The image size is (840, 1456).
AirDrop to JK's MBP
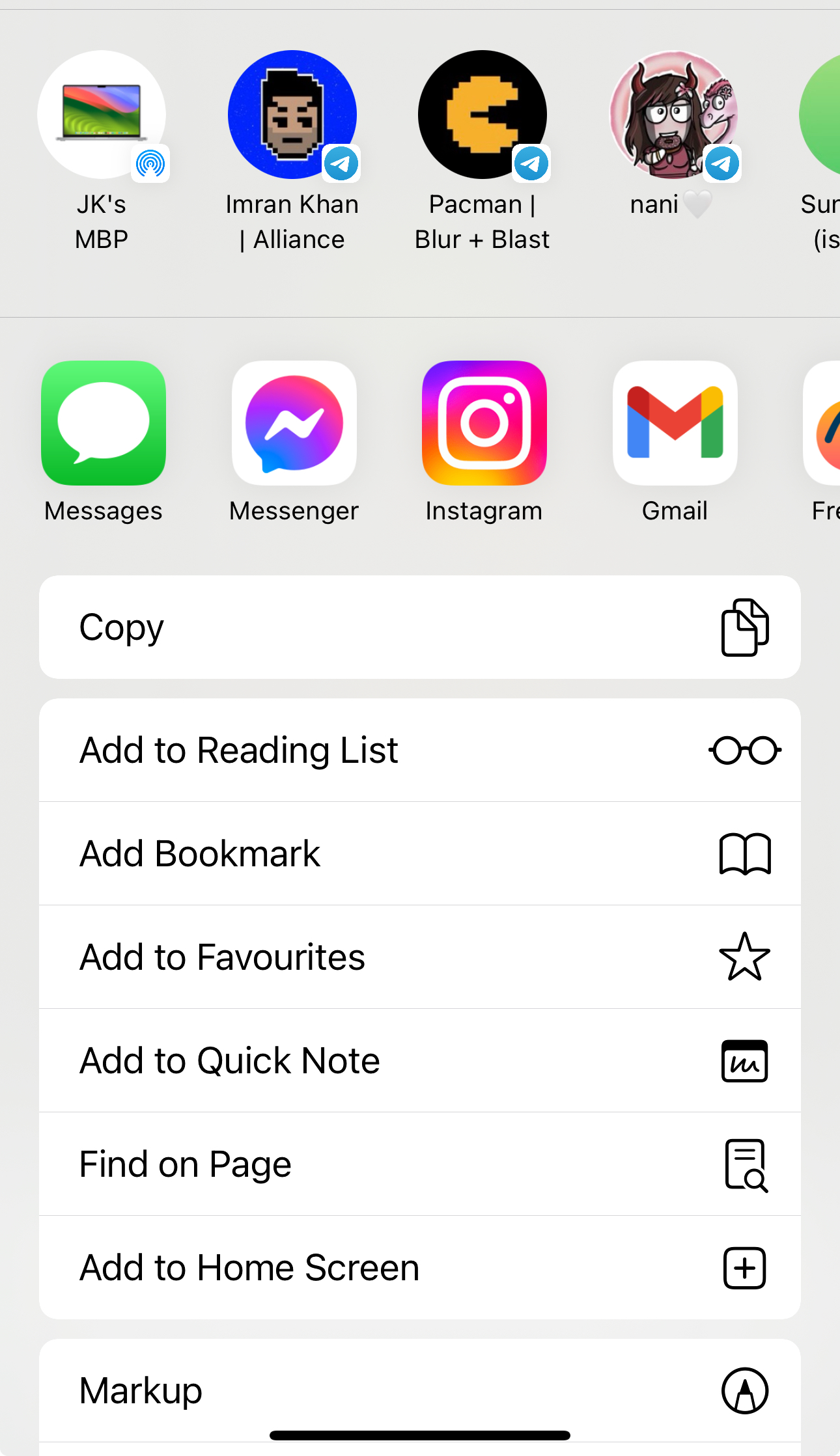click(102, 115)
